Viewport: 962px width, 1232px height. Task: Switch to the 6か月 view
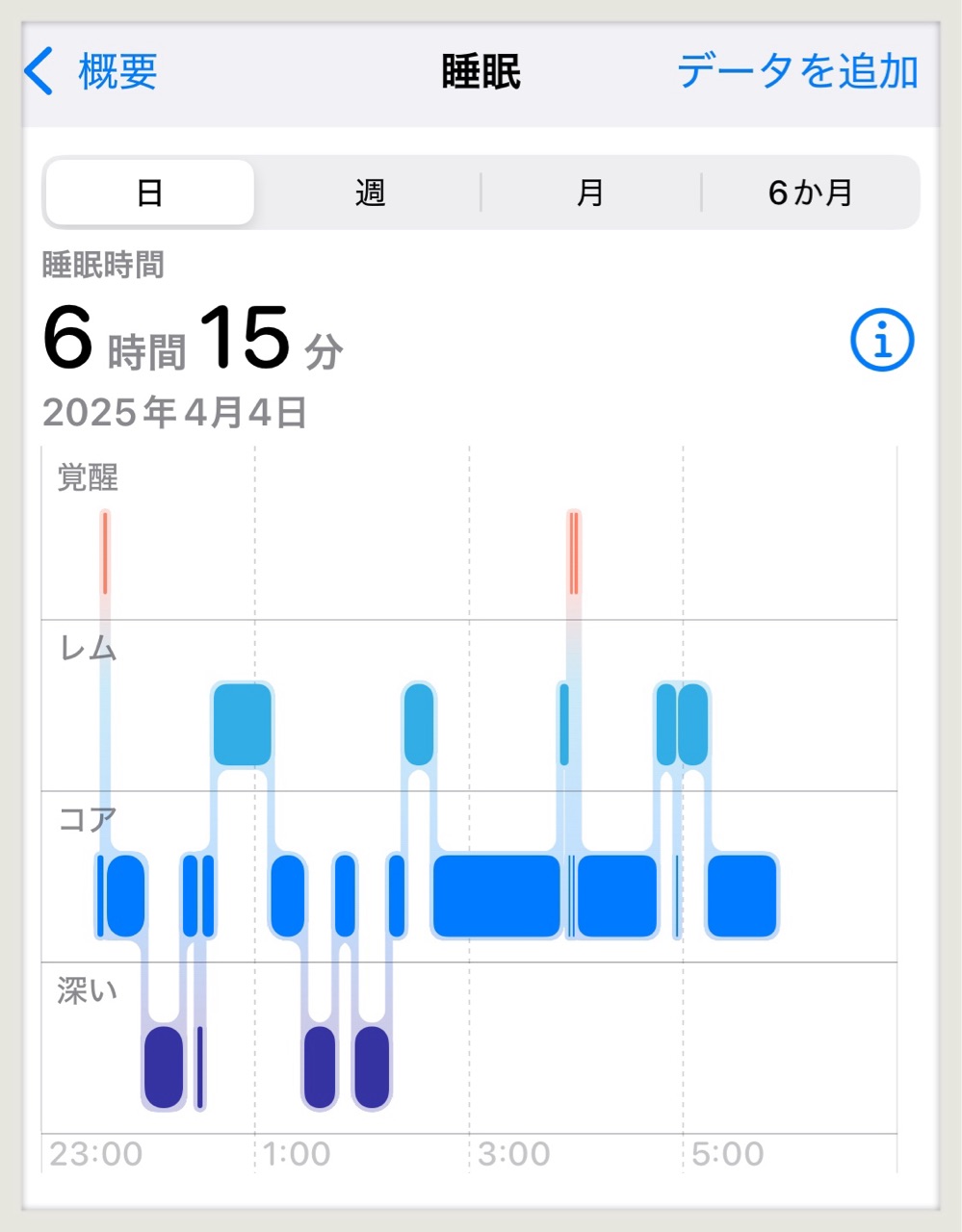click(810, 192)
